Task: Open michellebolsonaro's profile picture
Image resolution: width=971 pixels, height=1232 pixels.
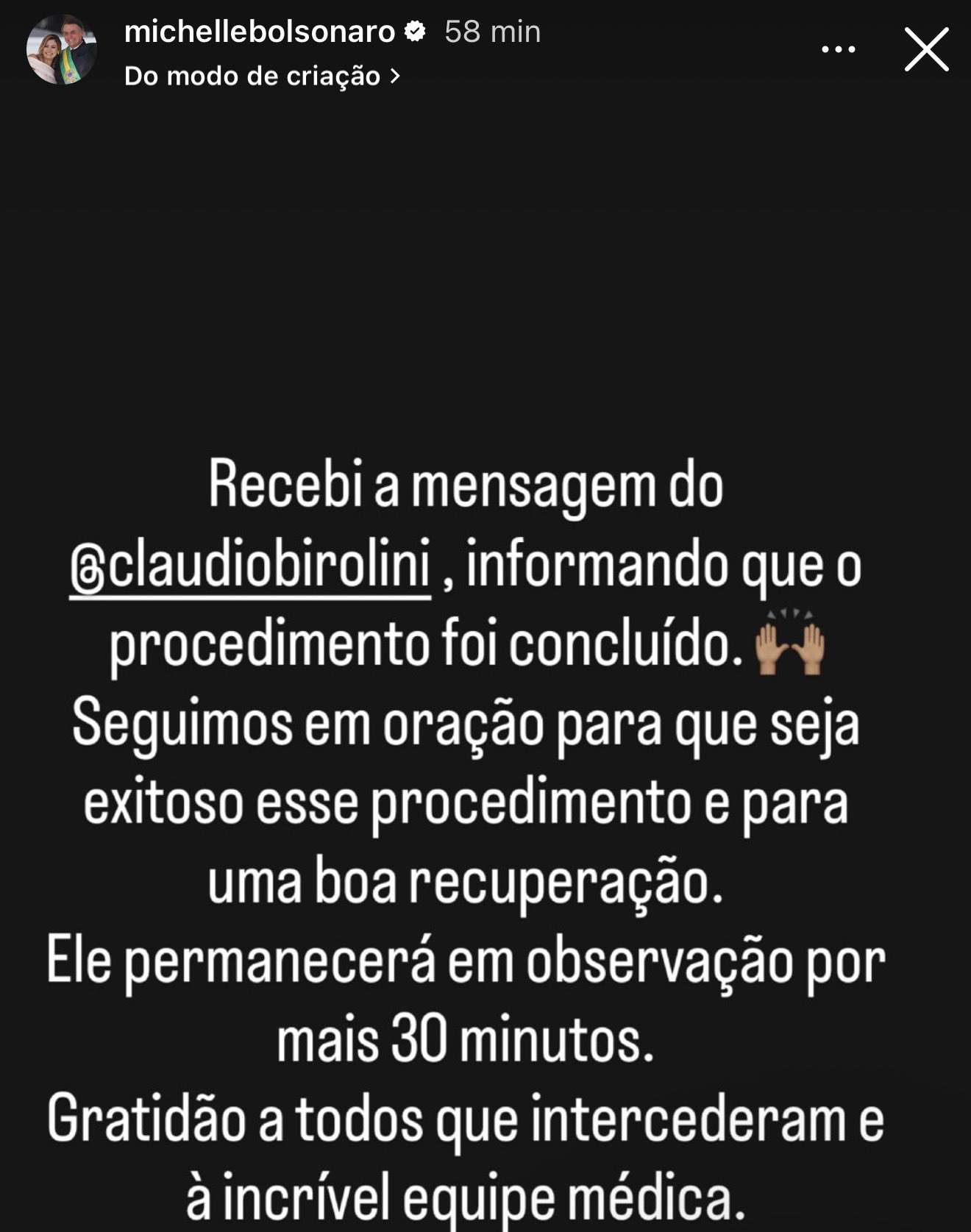Action: [x=62, y=50]
